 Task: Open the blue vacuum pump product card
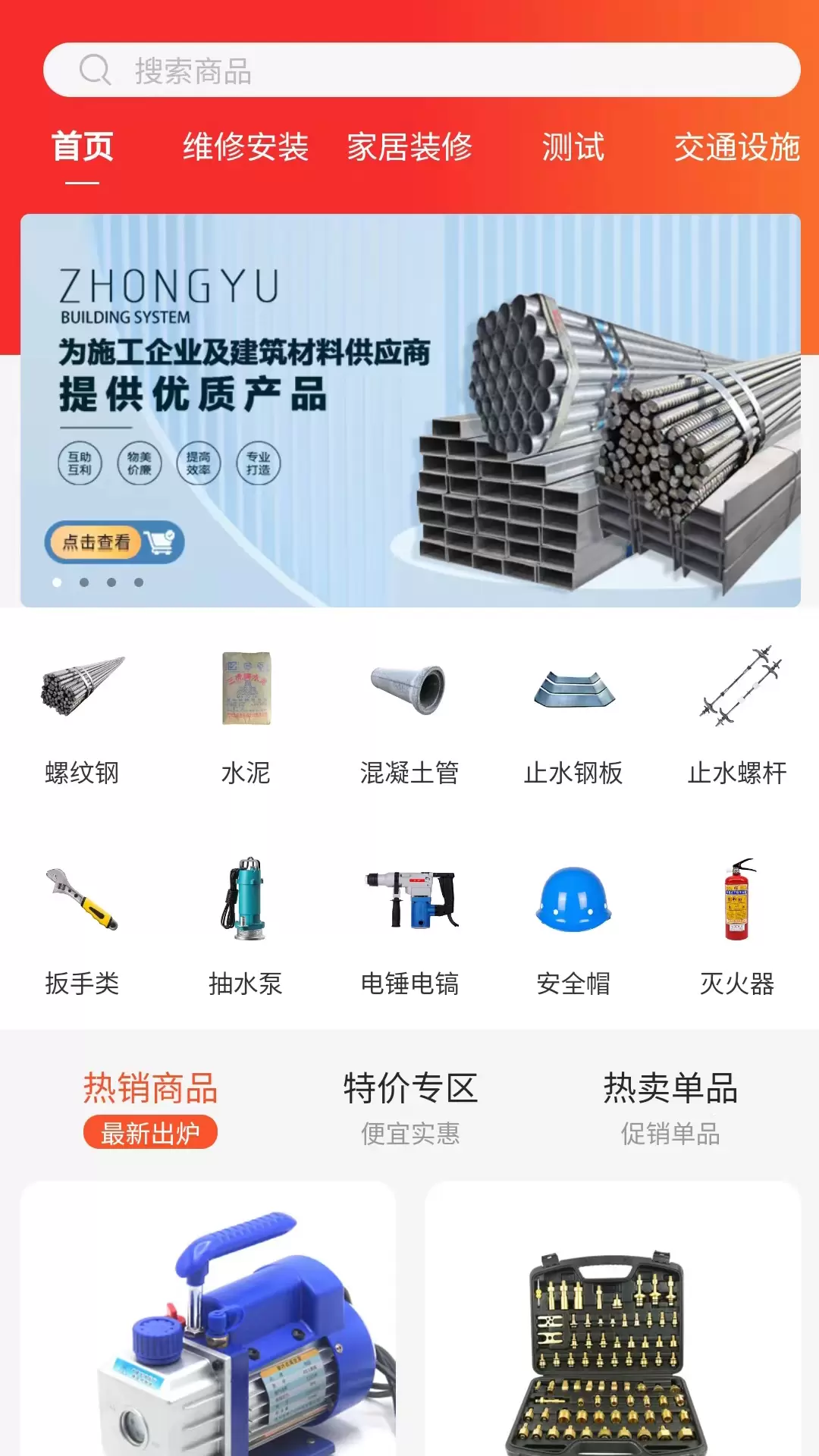[208, 1319]
